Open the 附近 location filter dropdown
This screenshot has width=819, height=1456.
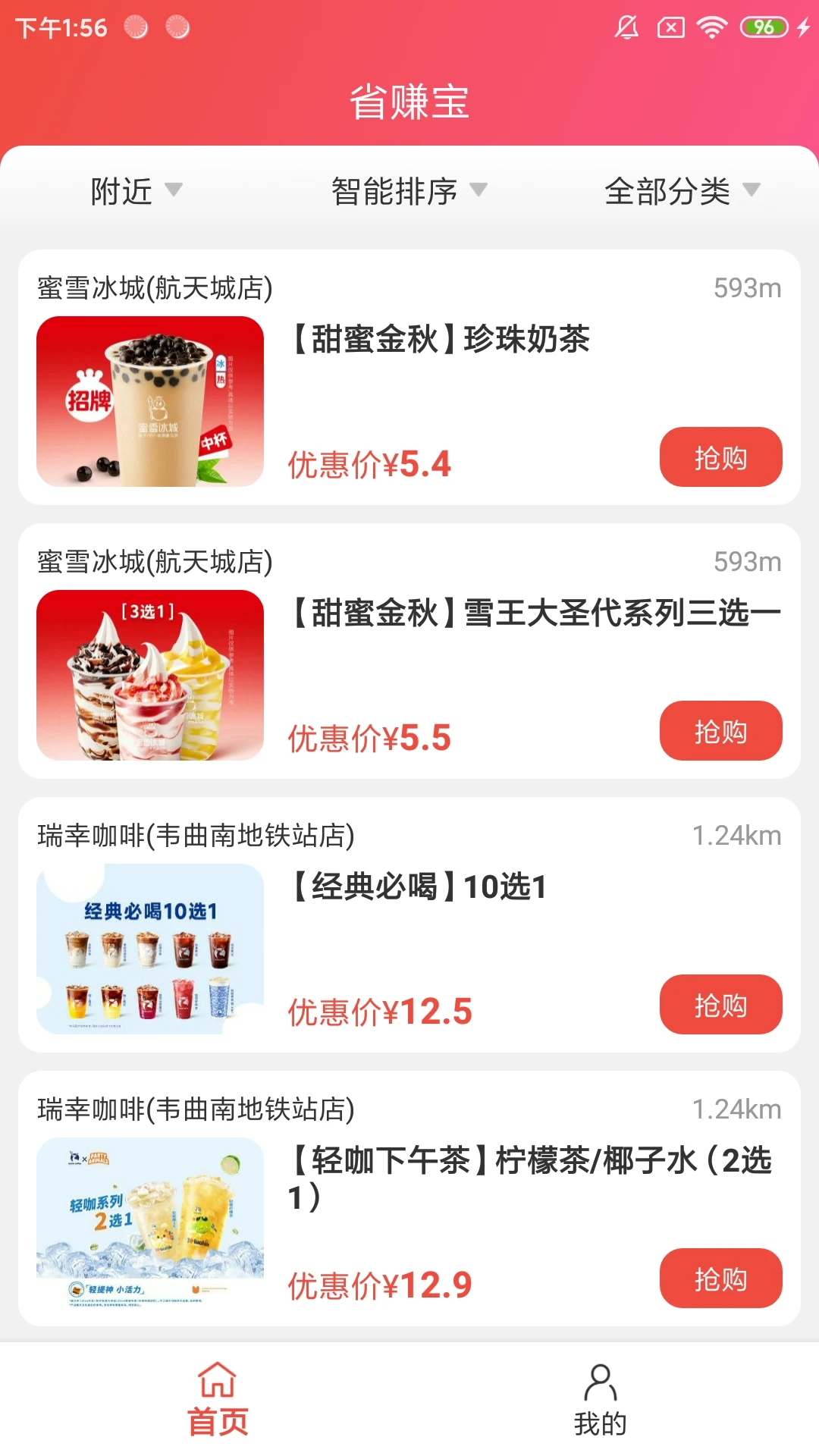[x=133, y=191]
